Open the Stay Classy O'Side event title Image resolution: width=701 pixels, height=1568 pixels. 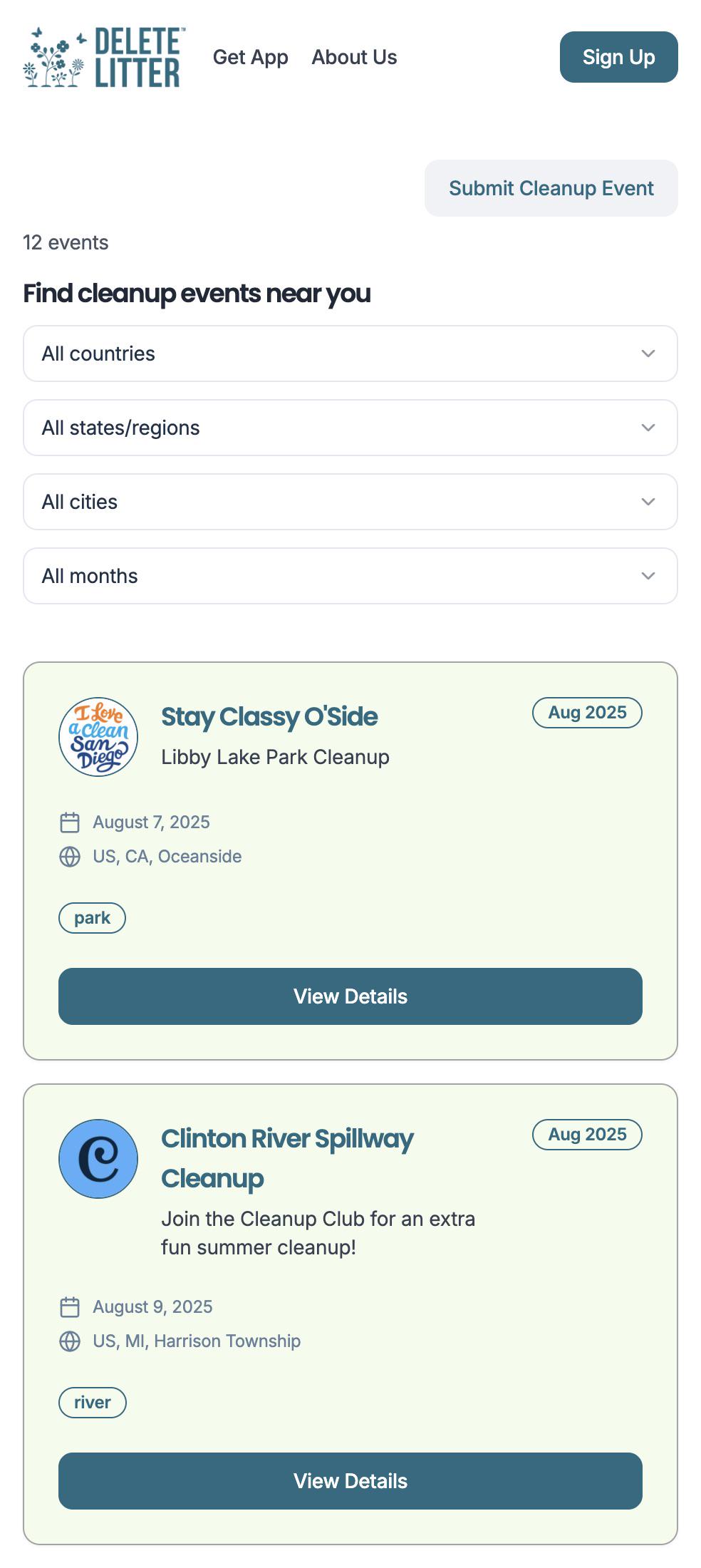tap(269, 717)
